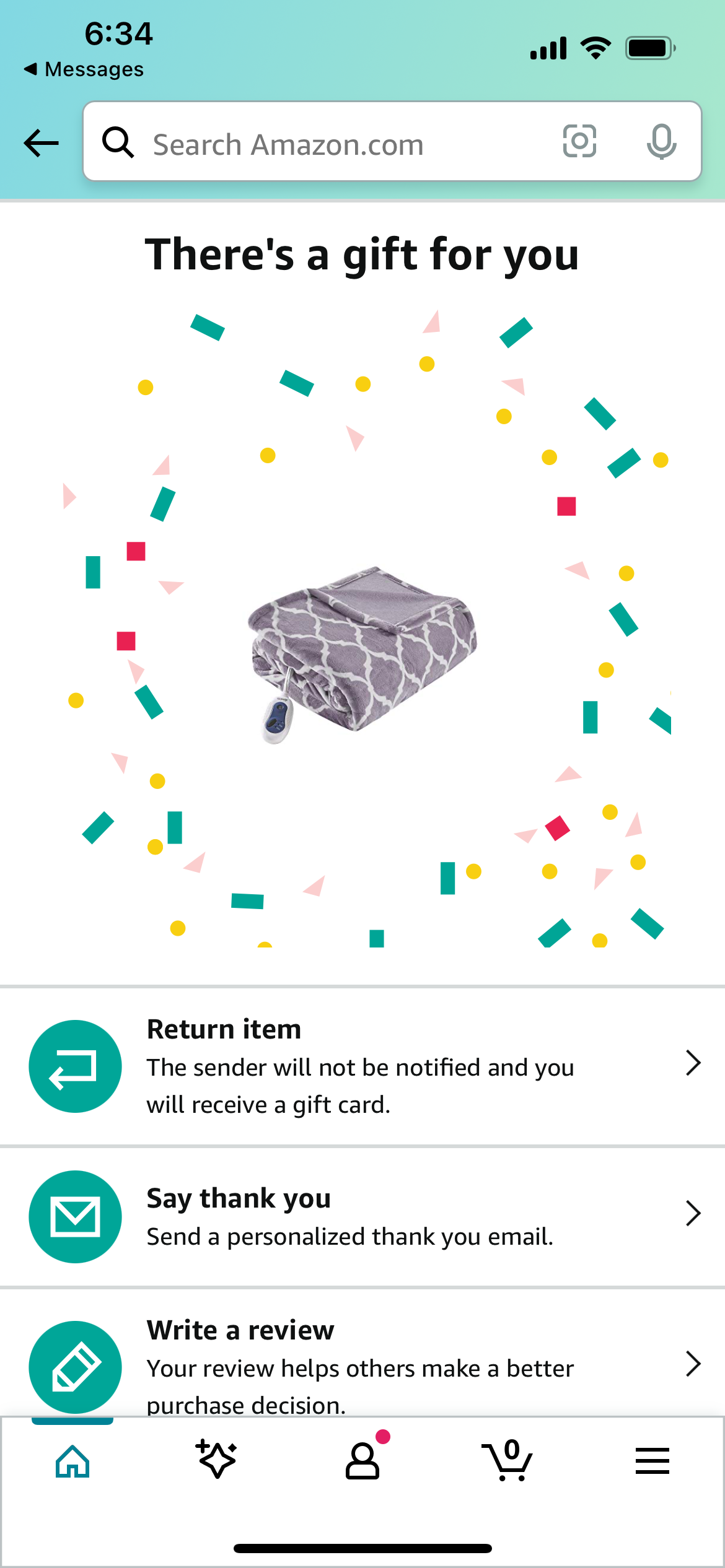Open the Return item option
725x1568 pixels.
coord(362,1066)
